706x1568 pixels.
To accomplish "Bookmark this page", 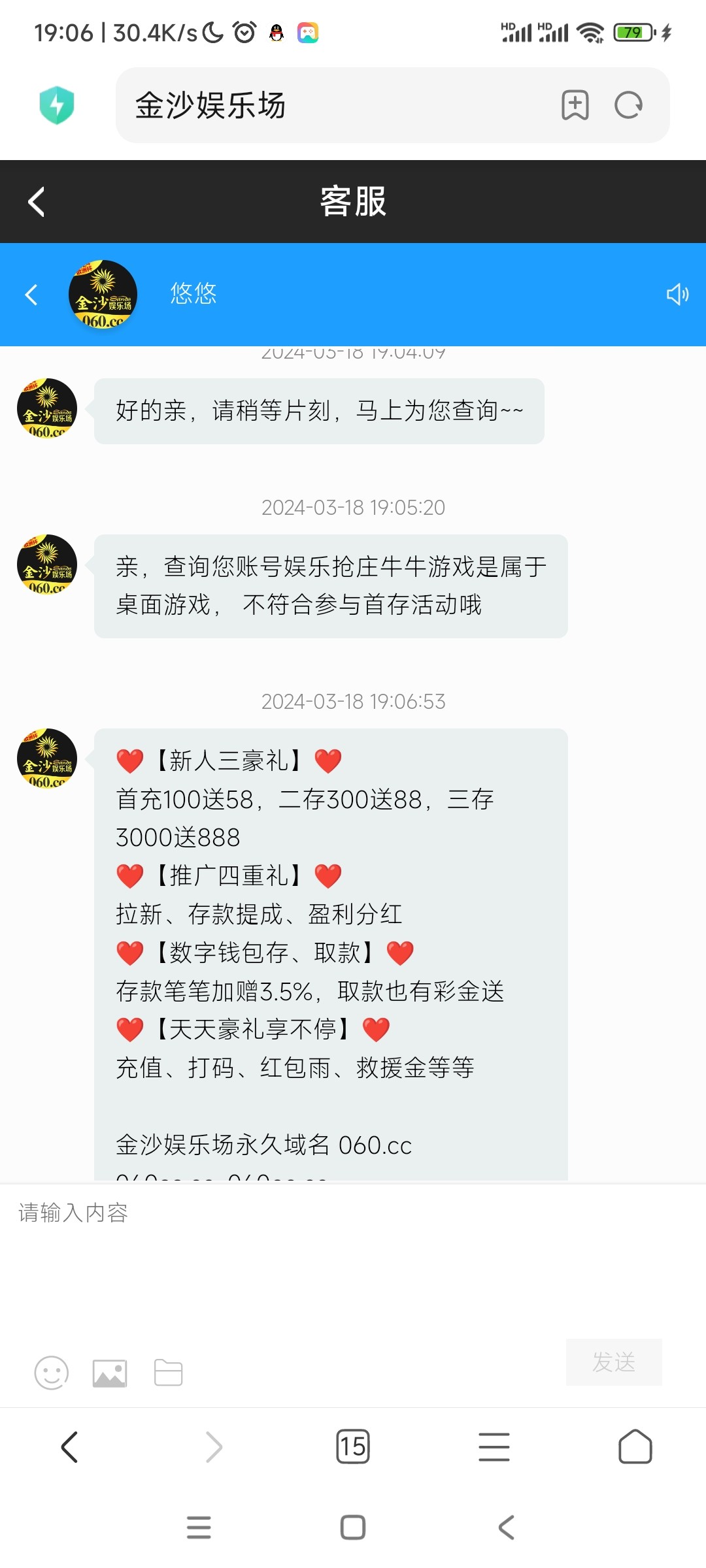I will pyautogui.click(x=575, y=105).
